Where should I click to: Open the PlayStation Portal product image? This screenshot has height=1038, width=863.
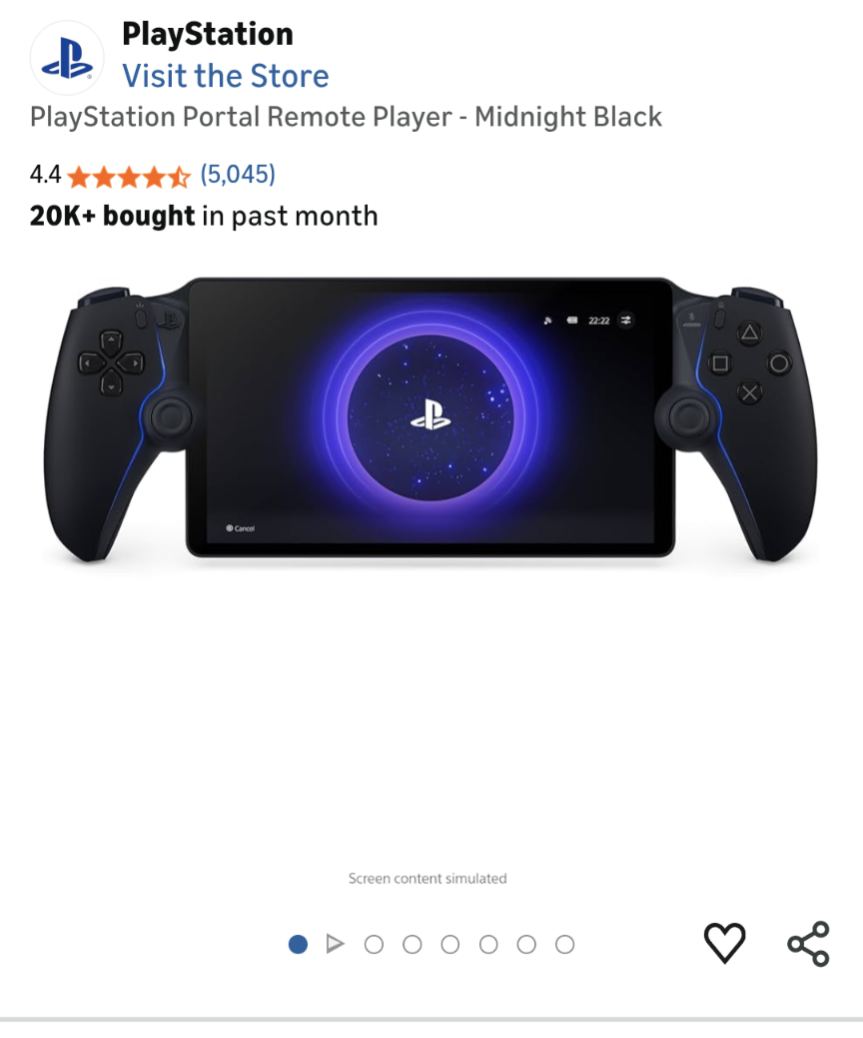click(431, 418)
